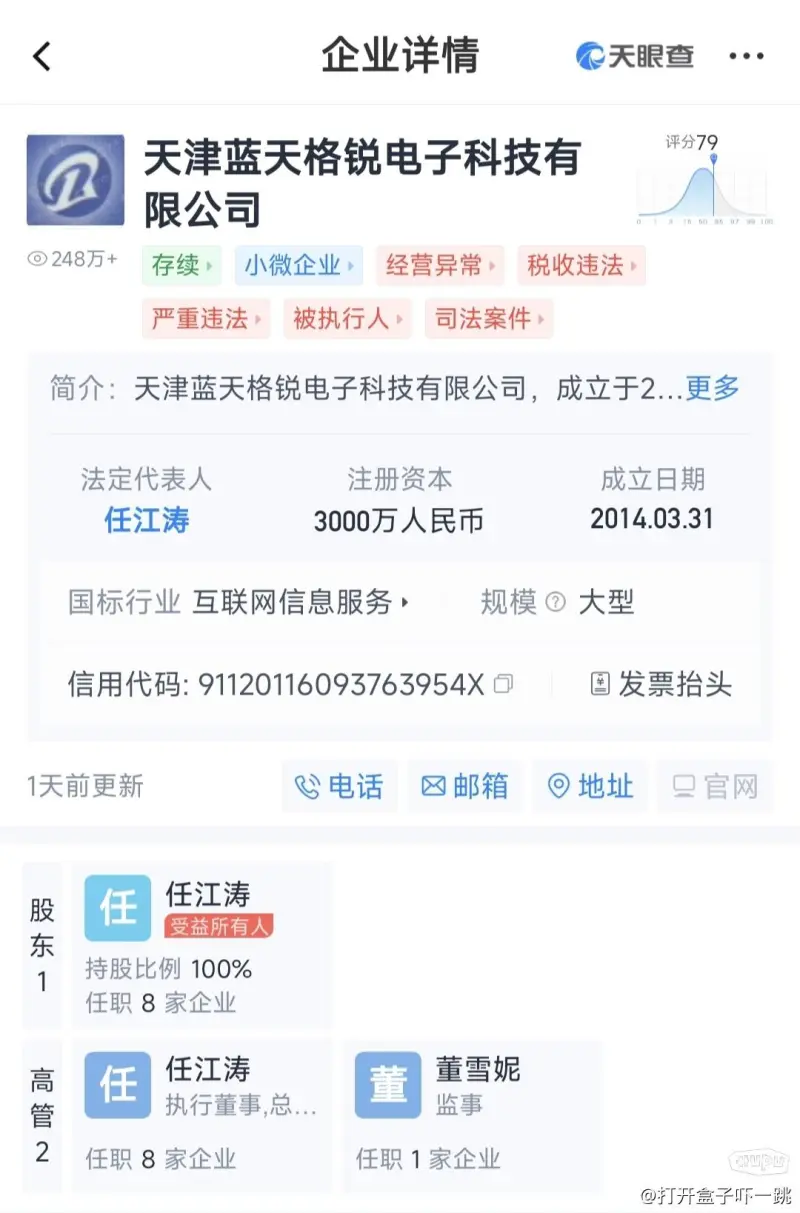
Task: Open 发票抬头 invoice title
Action: tap(662, 684)
